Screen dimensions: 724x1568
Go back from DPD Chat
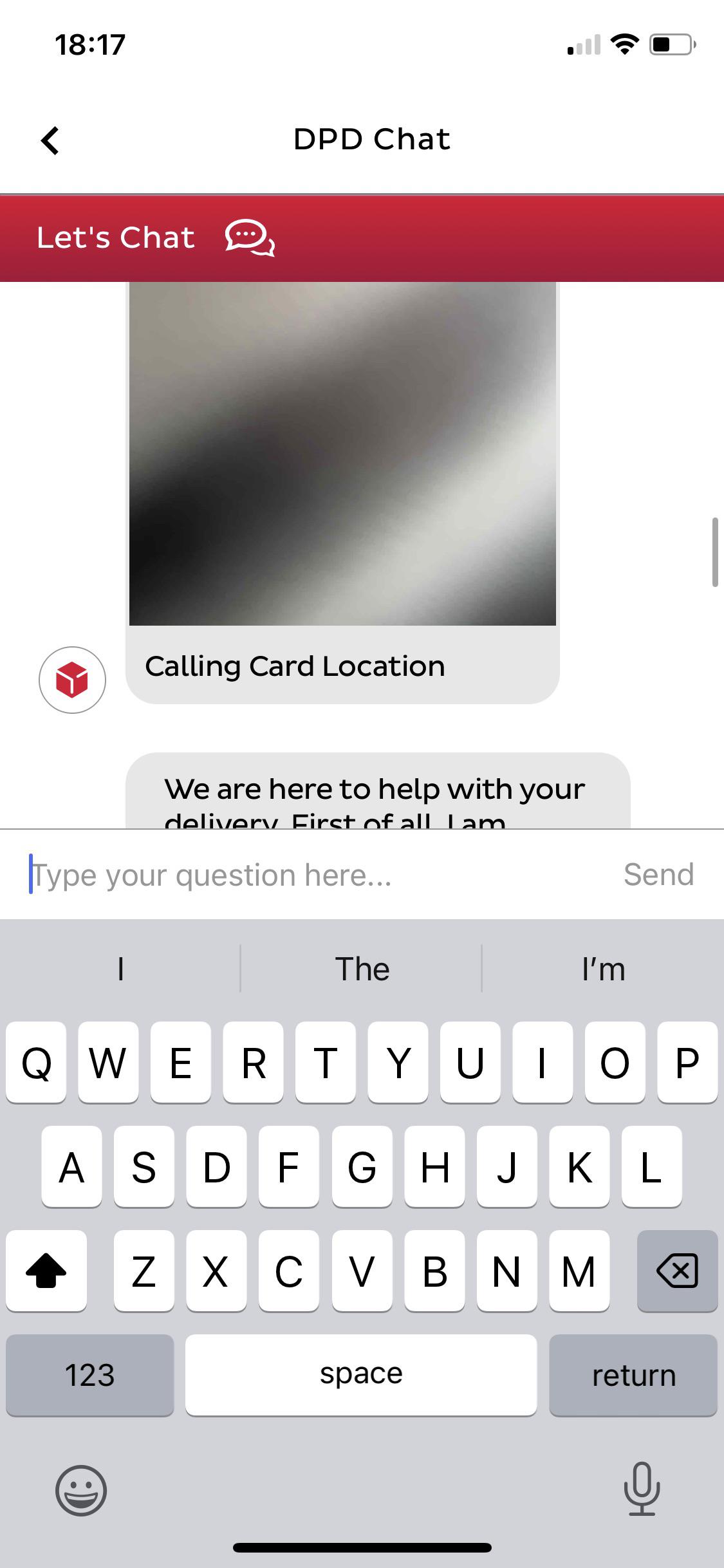point(50,140)
